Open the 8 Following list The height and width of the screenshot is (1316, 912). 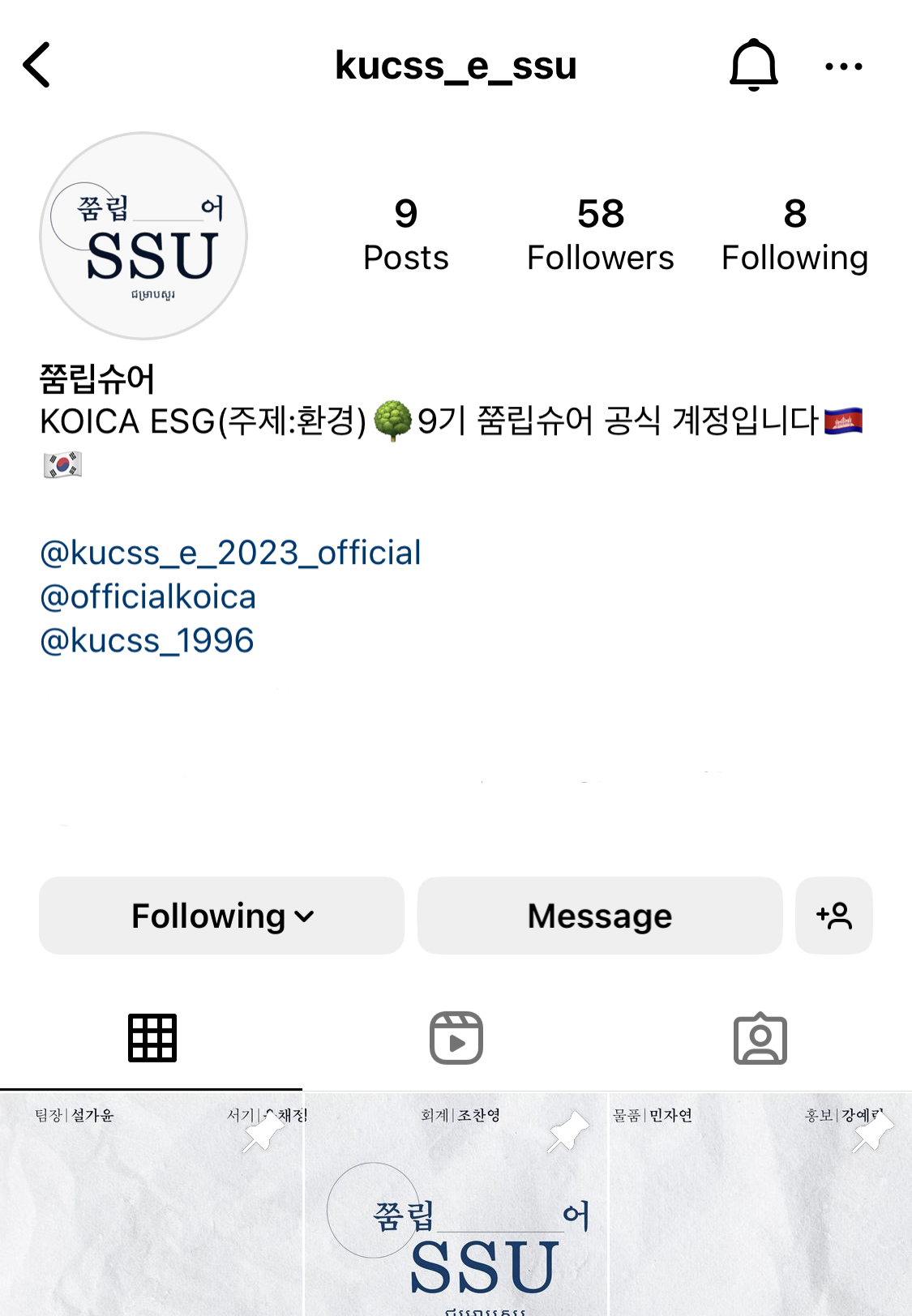tap(794, 236)
